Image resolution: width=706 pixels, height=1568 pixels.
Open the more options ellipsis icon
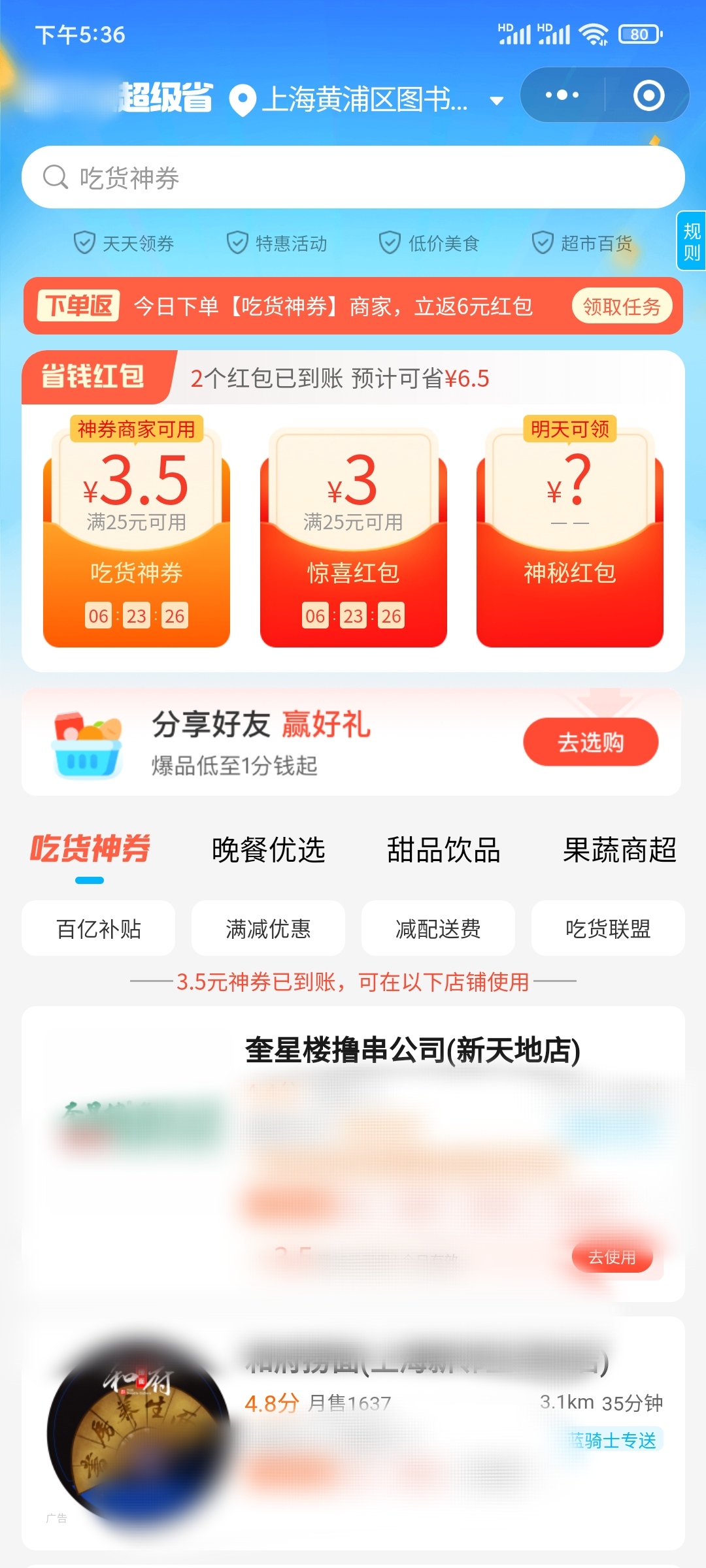pyautogui.click(x=561, y=94)
